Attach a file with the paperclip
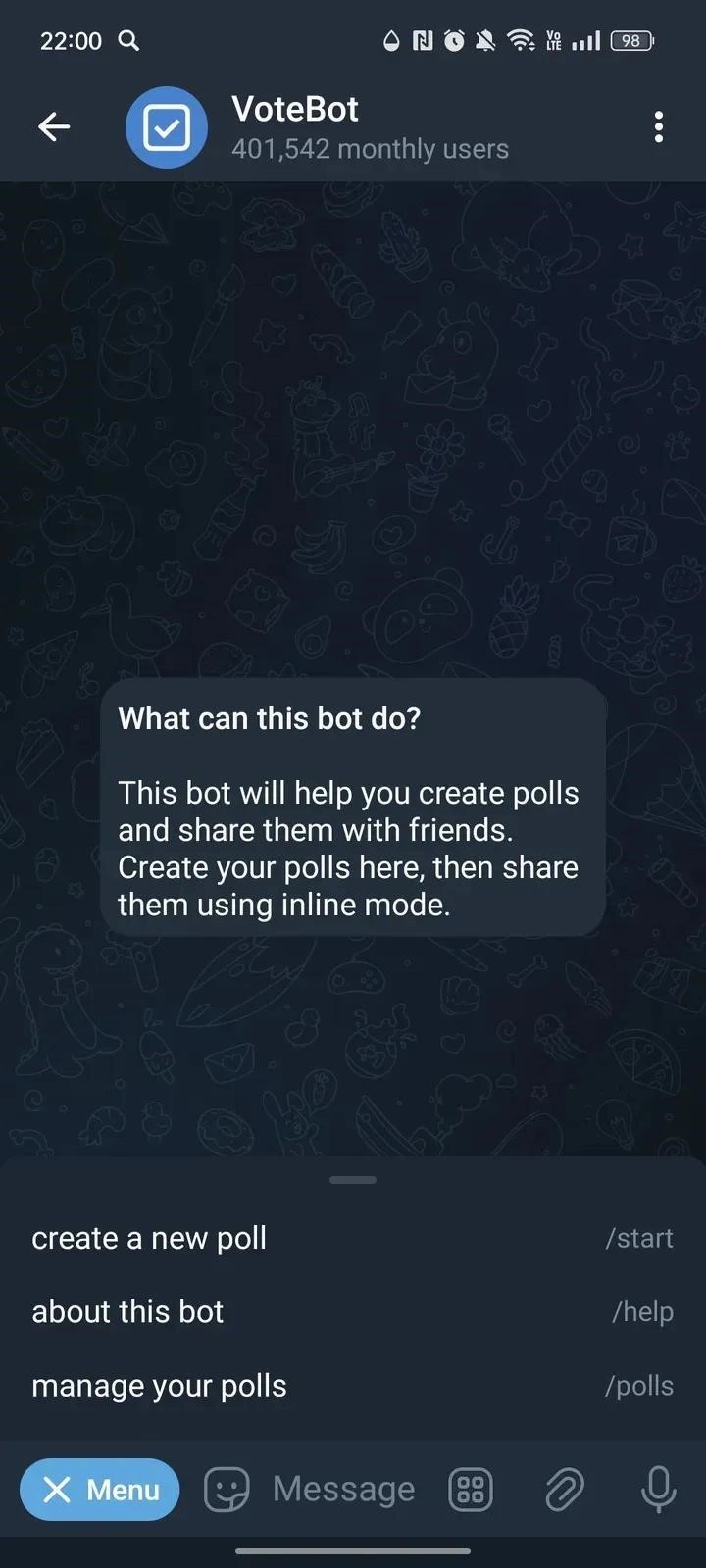The width and height of the screenshot is (706, 1568). point(565,1490)
